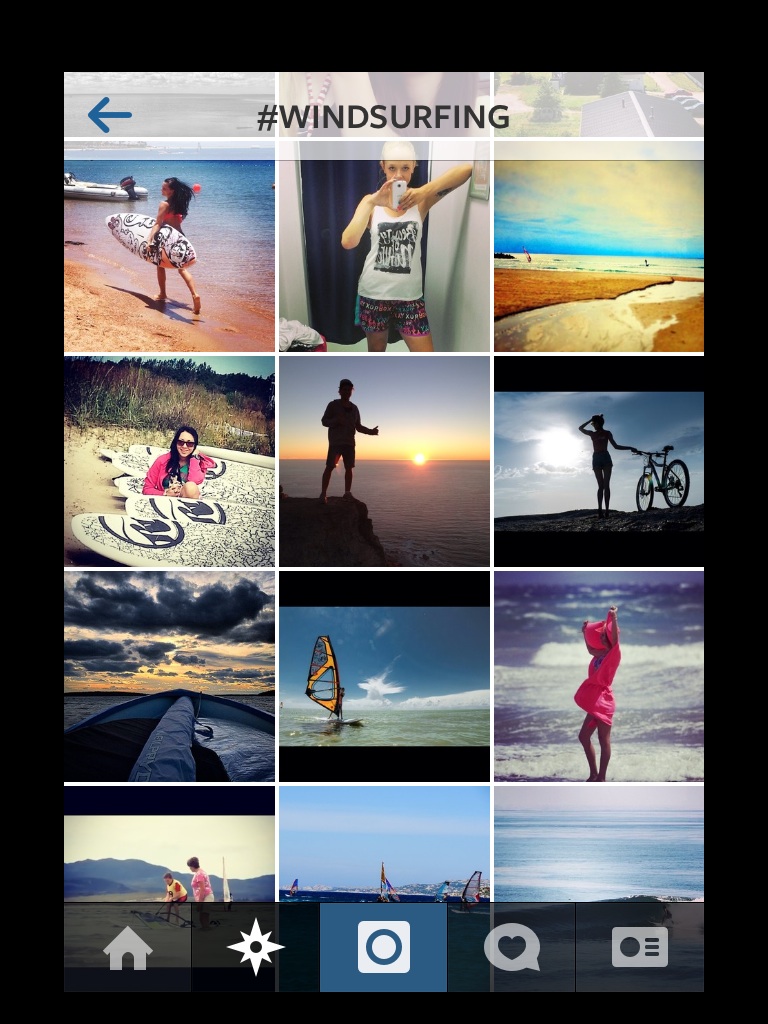Open the silhouette with bicycle photo
This screenshot has width=768, height=1024.
point(599,461)
